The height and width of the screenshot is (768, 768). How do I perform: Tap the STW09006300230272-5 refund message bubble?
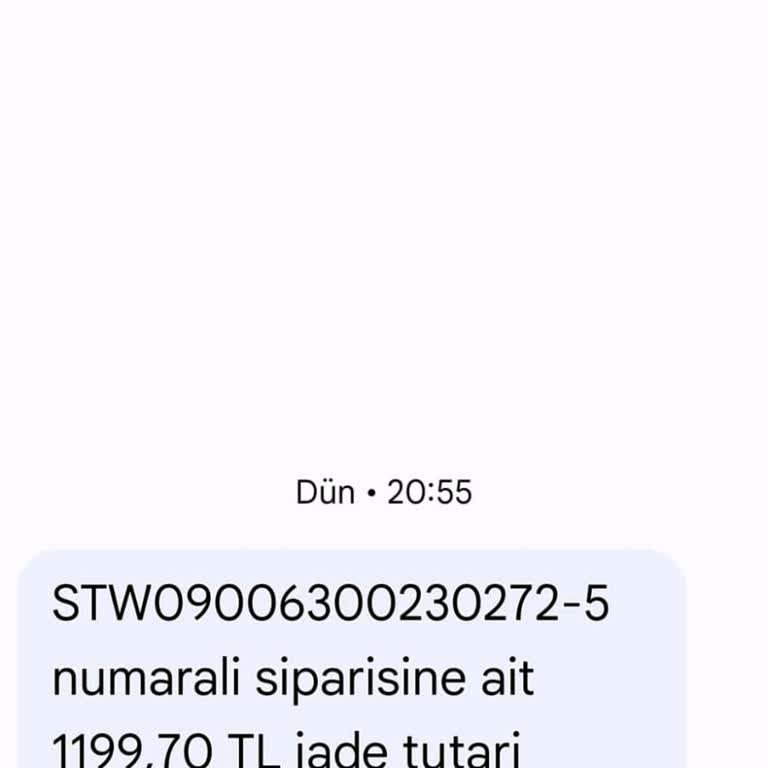tap(352, 665)
